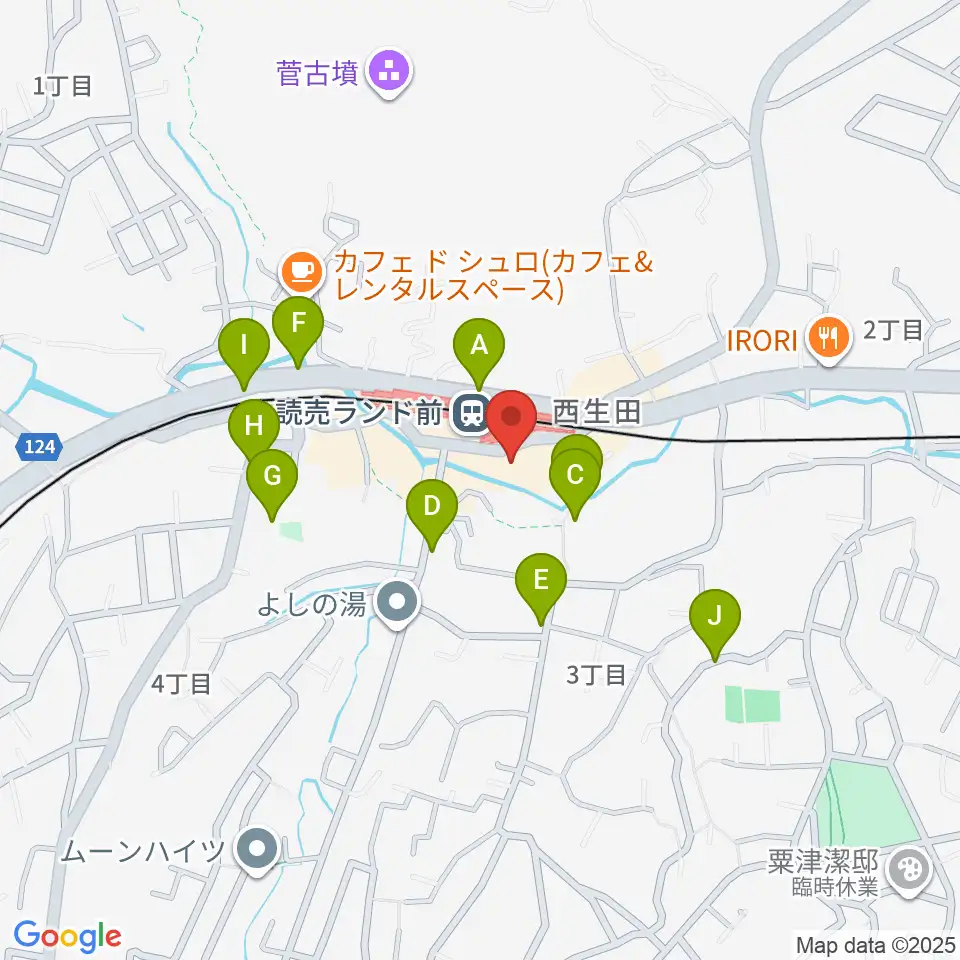Tap green marker I
The height and width of the screenshot is (960, 960).
(x=244, y=345)
